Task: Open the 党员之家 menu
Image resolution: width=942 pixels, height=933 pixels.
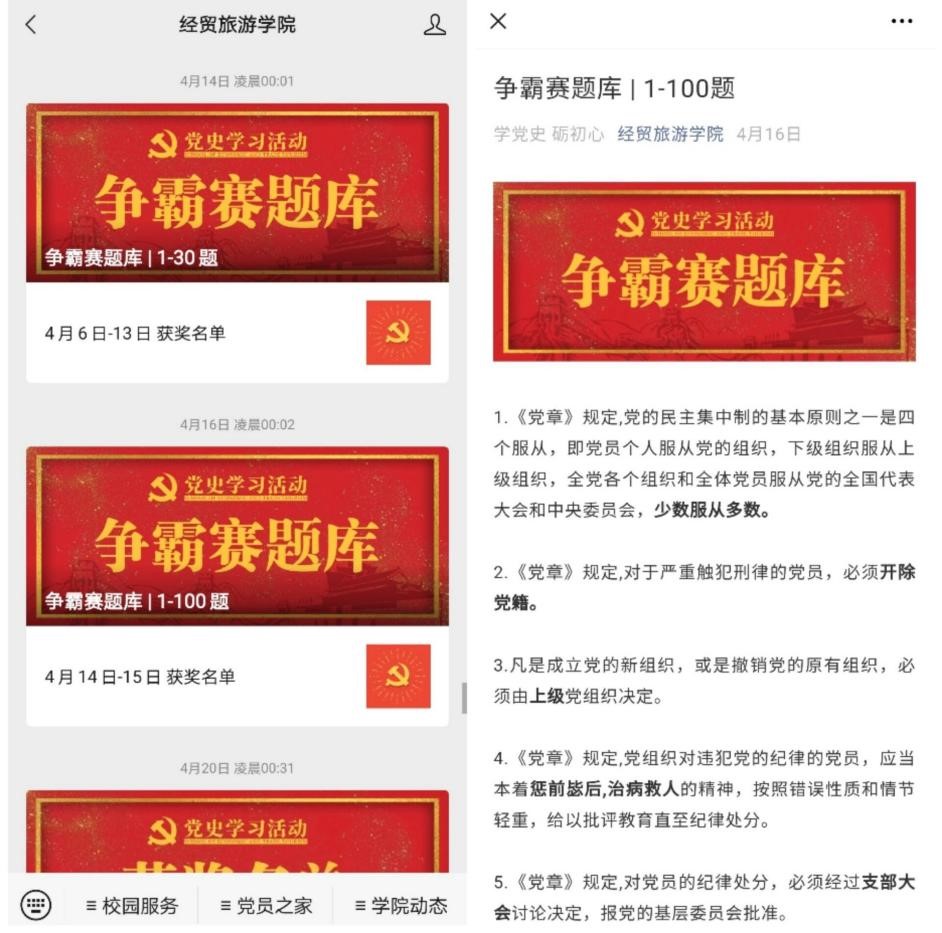Action: [266, 906]
